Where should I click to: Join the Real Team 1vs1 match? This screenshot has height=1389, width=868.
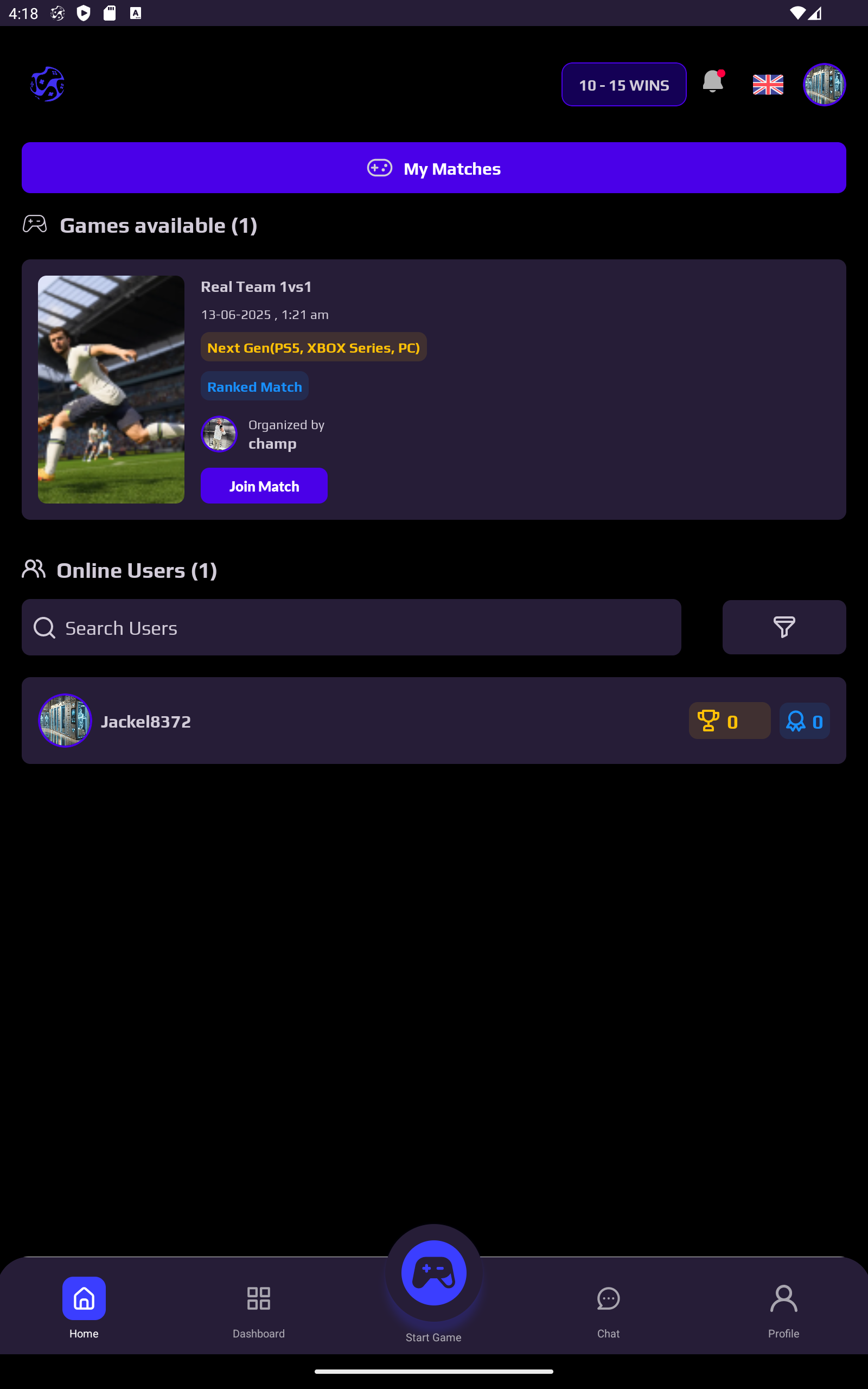coord(264,486)
